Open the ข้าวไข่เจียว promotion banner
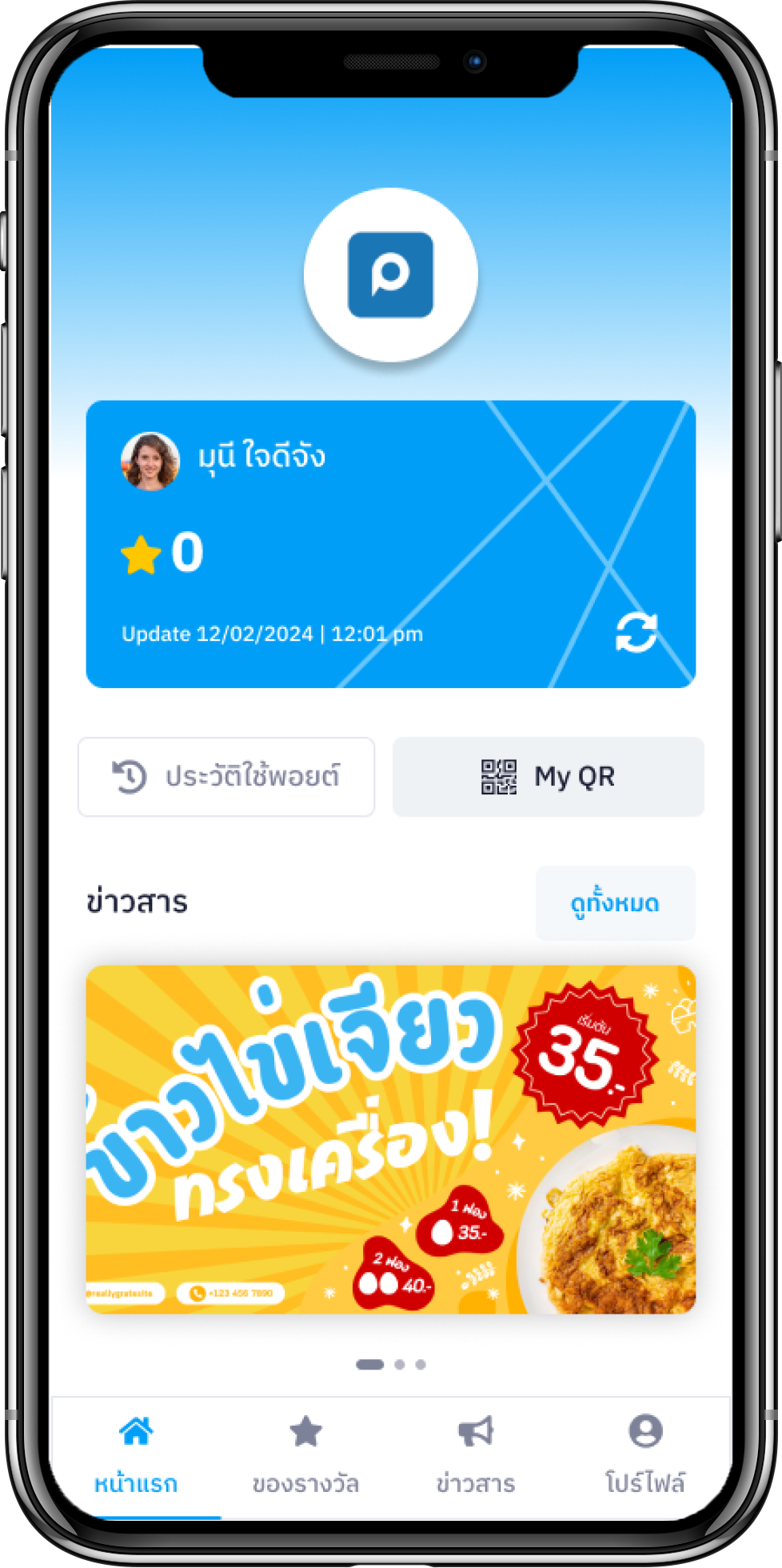The image size is (782, 1568). point(390,1139)
